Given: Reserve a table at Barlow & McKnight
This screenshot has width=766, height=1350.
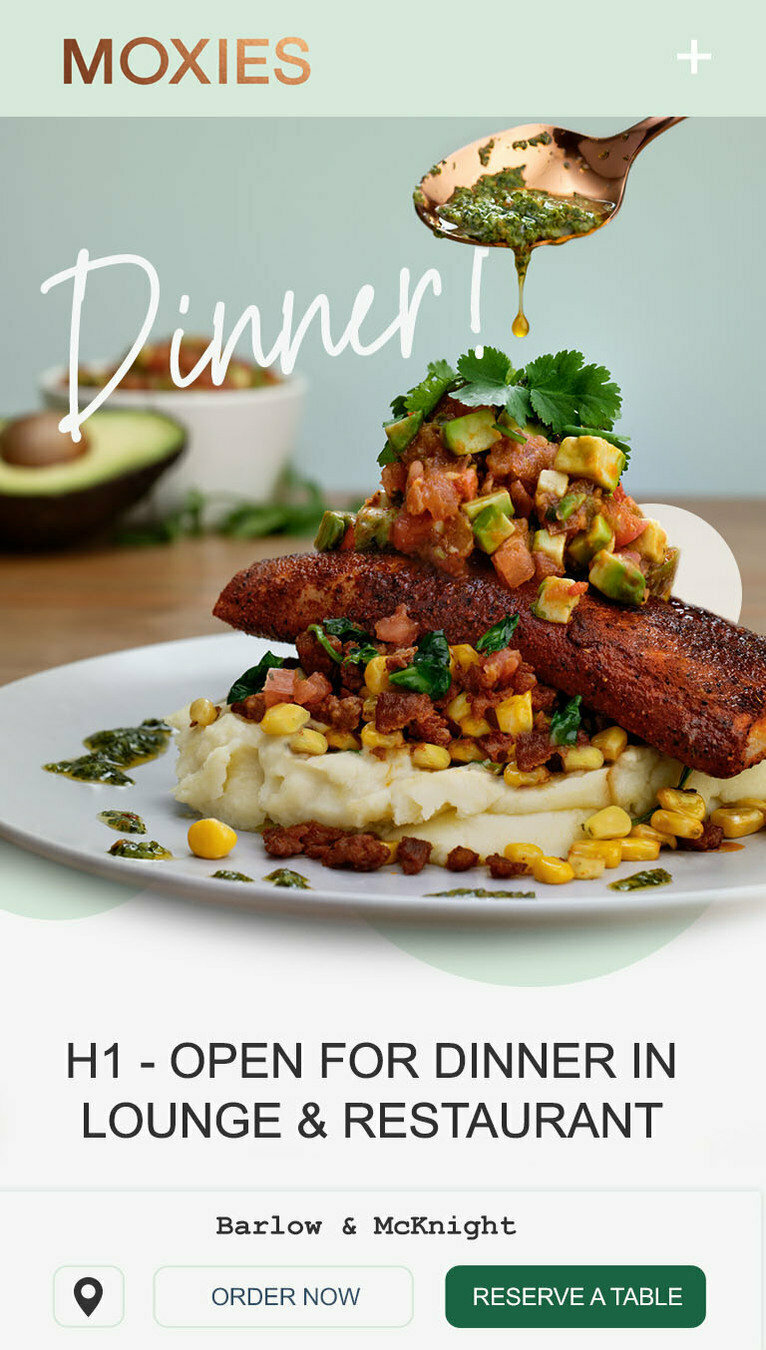Looking at the screenshot, I should click(x=575, y=1296).
